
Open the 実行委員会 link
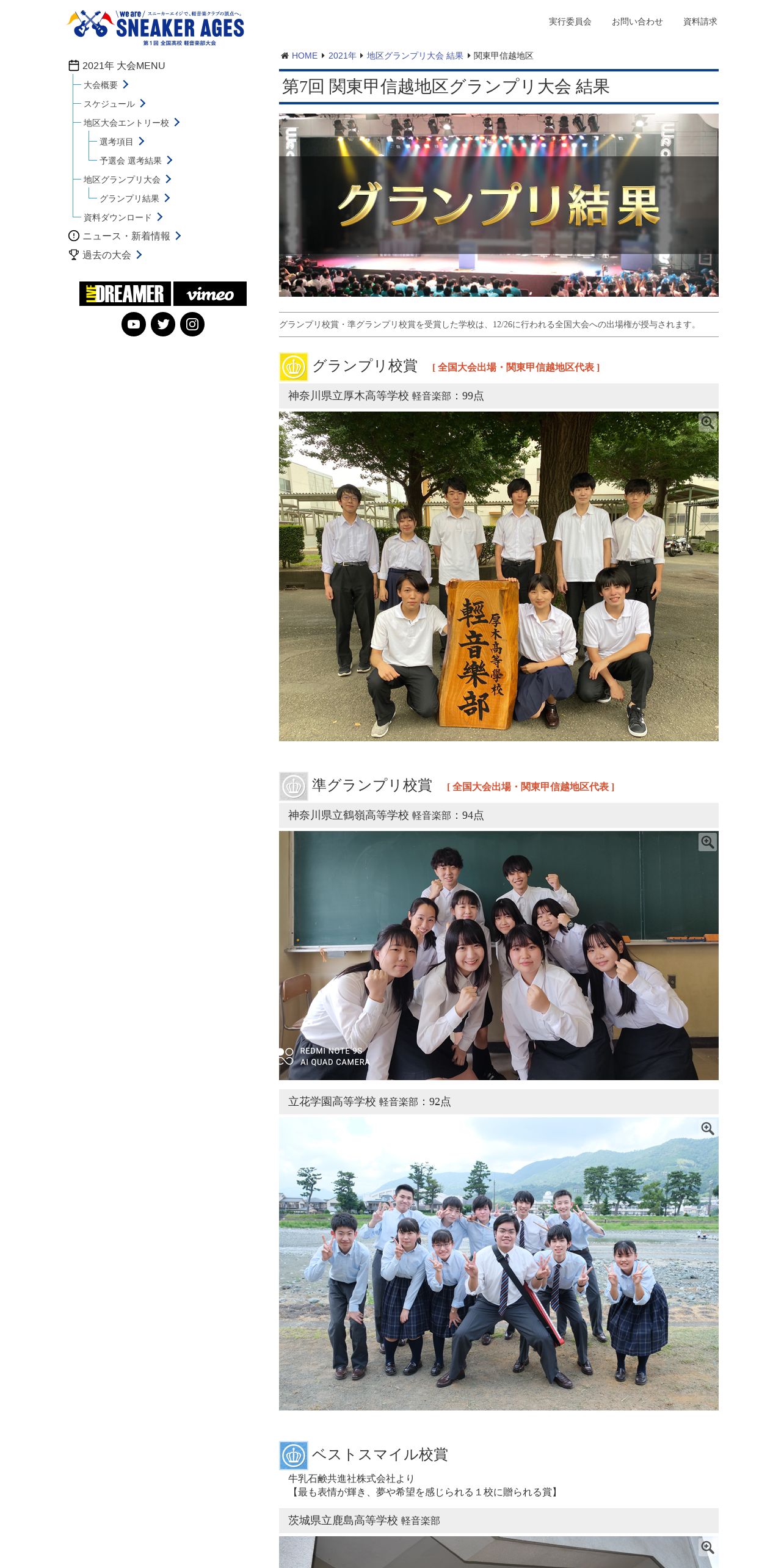tap(569, 21)
